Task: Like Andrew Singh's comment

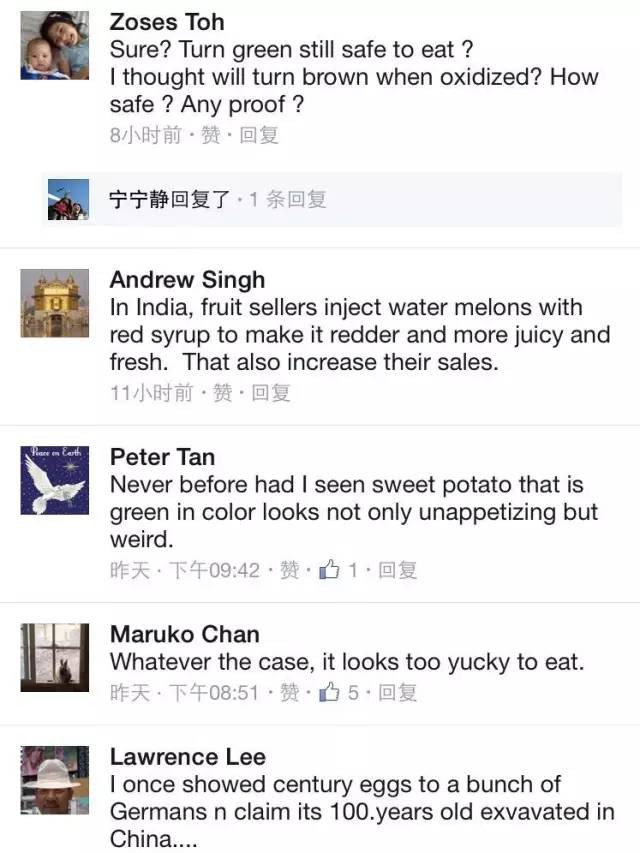Action: 222,393
